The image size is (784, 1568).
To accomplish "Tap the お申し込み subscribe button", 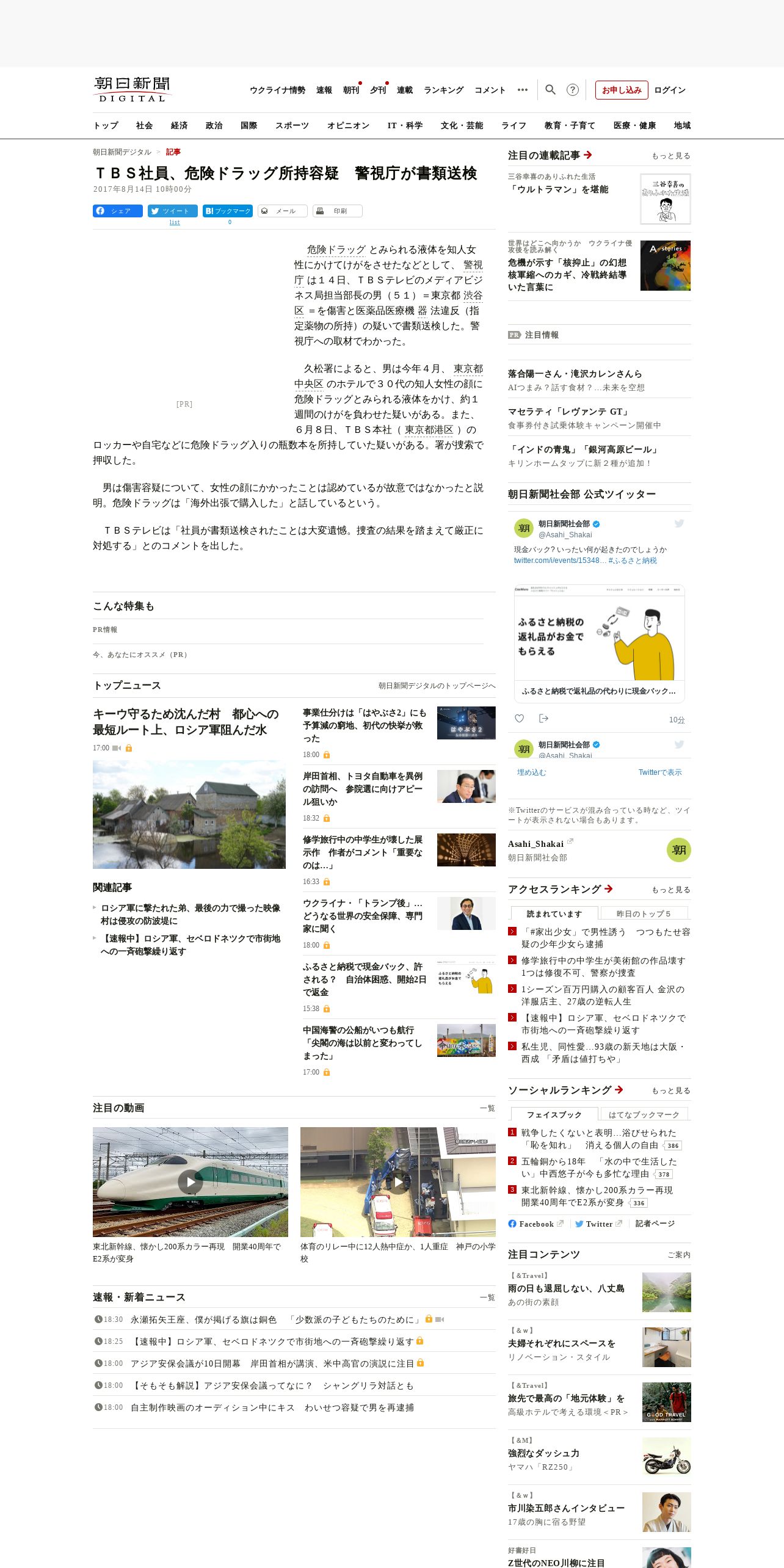I will [622, 90].
